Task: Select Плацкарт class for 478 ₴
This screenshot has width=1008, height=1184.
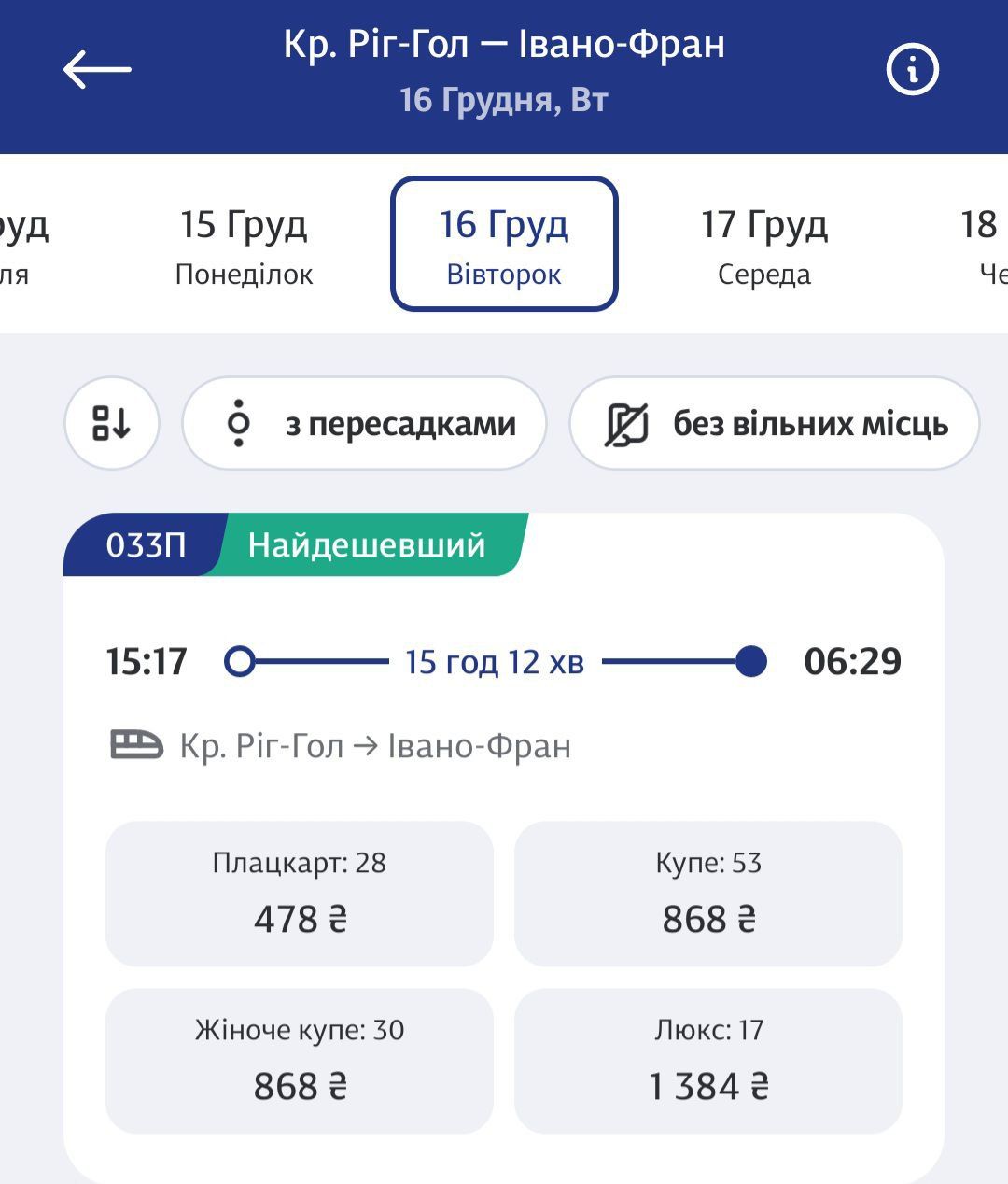Action: tap(301, 894)
